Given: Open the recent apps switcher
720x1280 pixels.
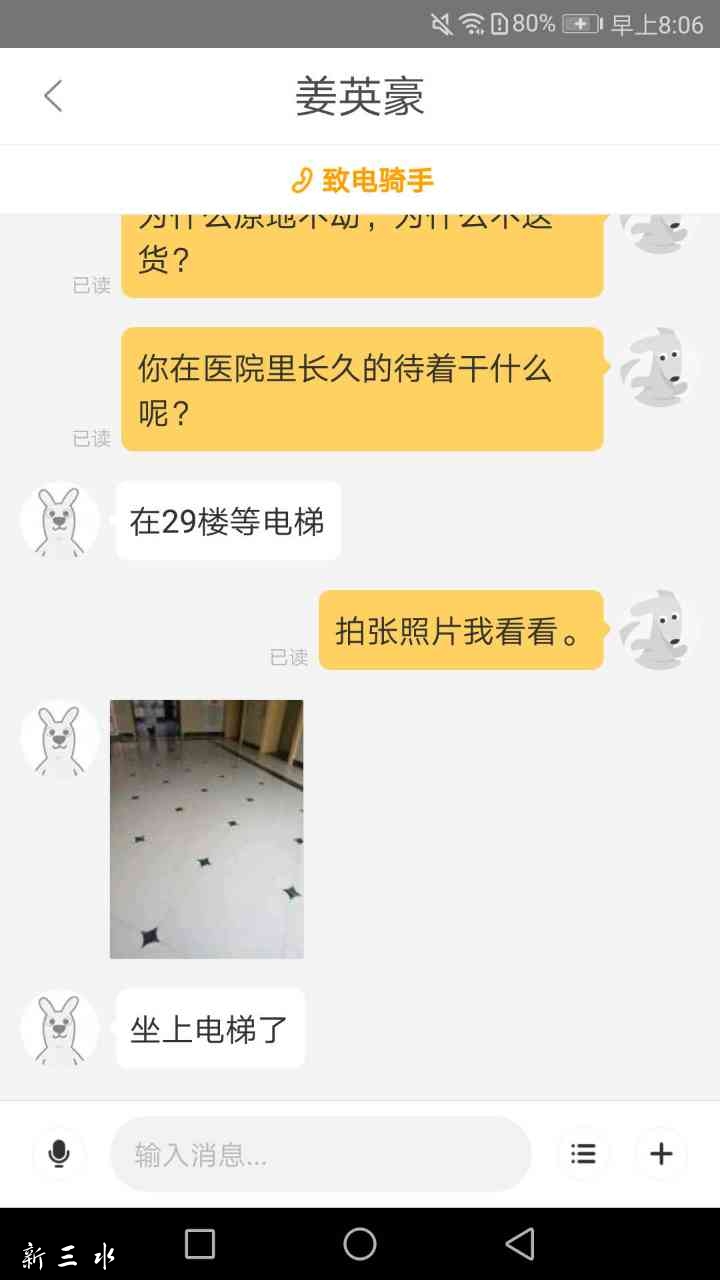Looking at the screenshot, I should (x=200, y=1244).
